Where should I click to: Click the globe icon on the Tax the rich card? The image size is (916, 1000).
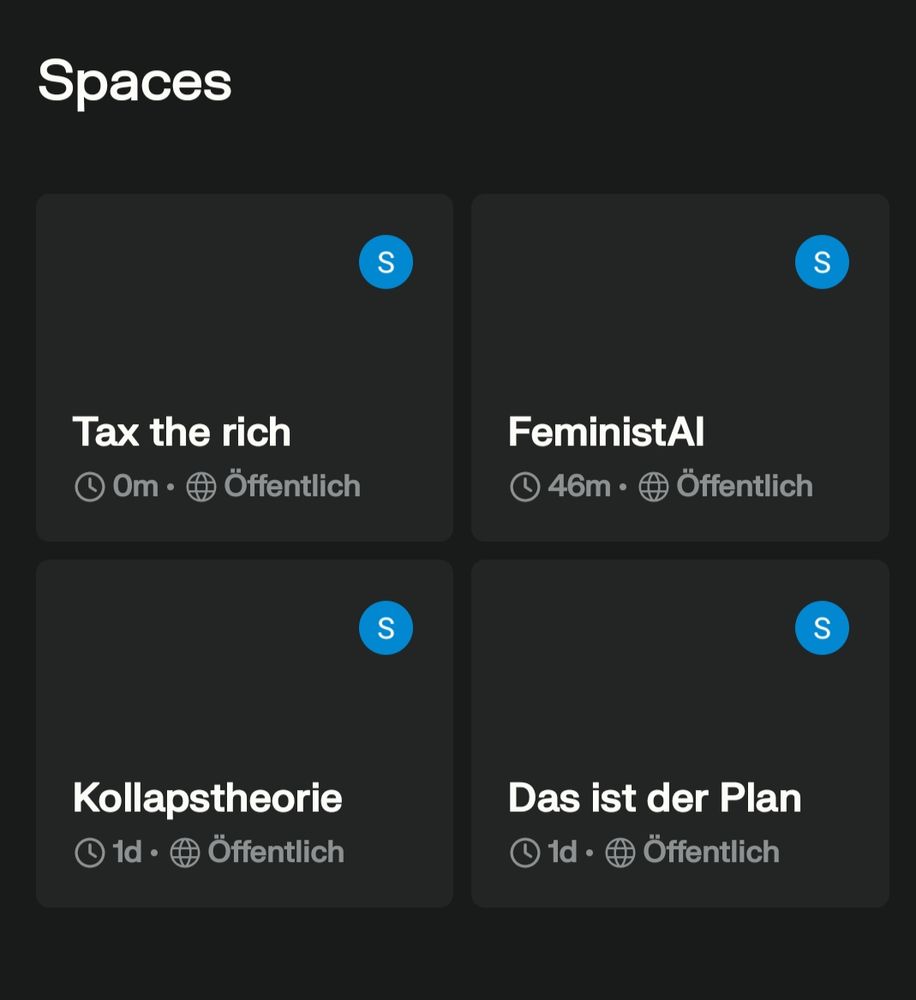point(200,486)
